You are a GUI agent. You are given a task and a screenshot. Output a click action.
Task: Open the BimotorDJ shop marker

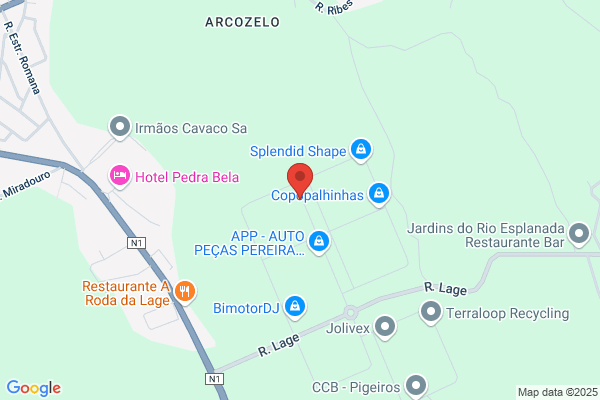pyautogui.click(x=295, y=305)
